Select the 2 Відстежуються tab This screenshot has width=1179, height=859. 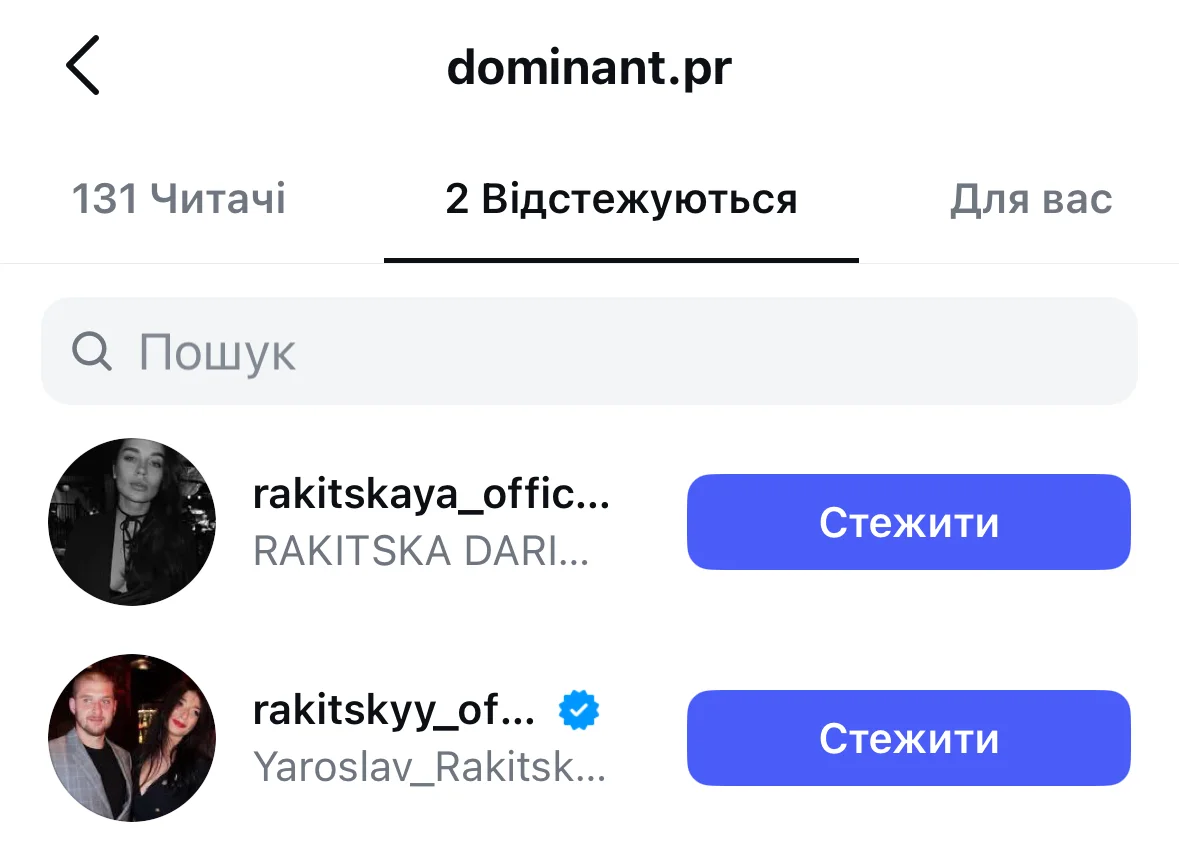pyautogui.click(x=621, y=199)
